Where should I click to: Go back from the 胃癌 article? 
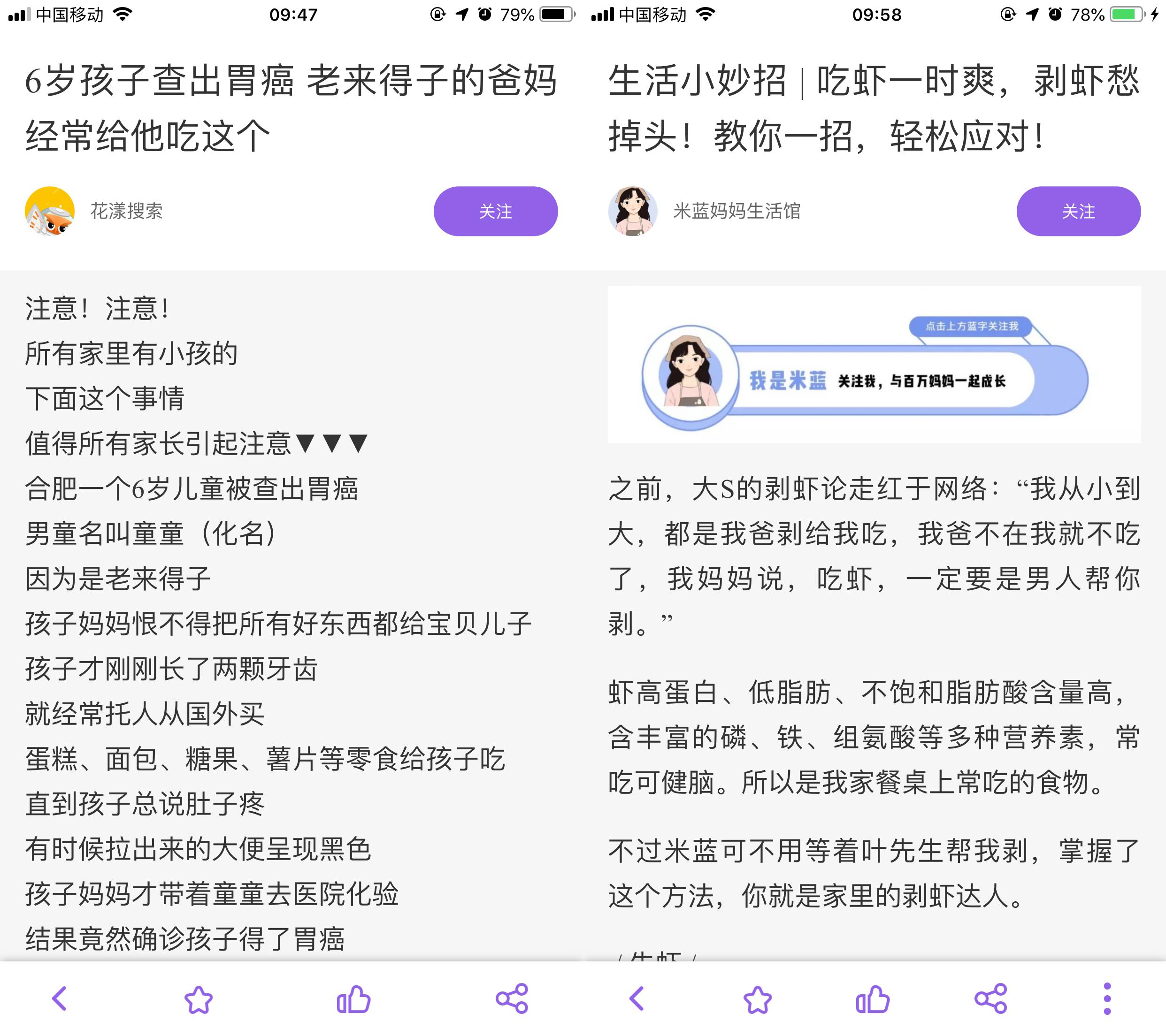(59, 999)
